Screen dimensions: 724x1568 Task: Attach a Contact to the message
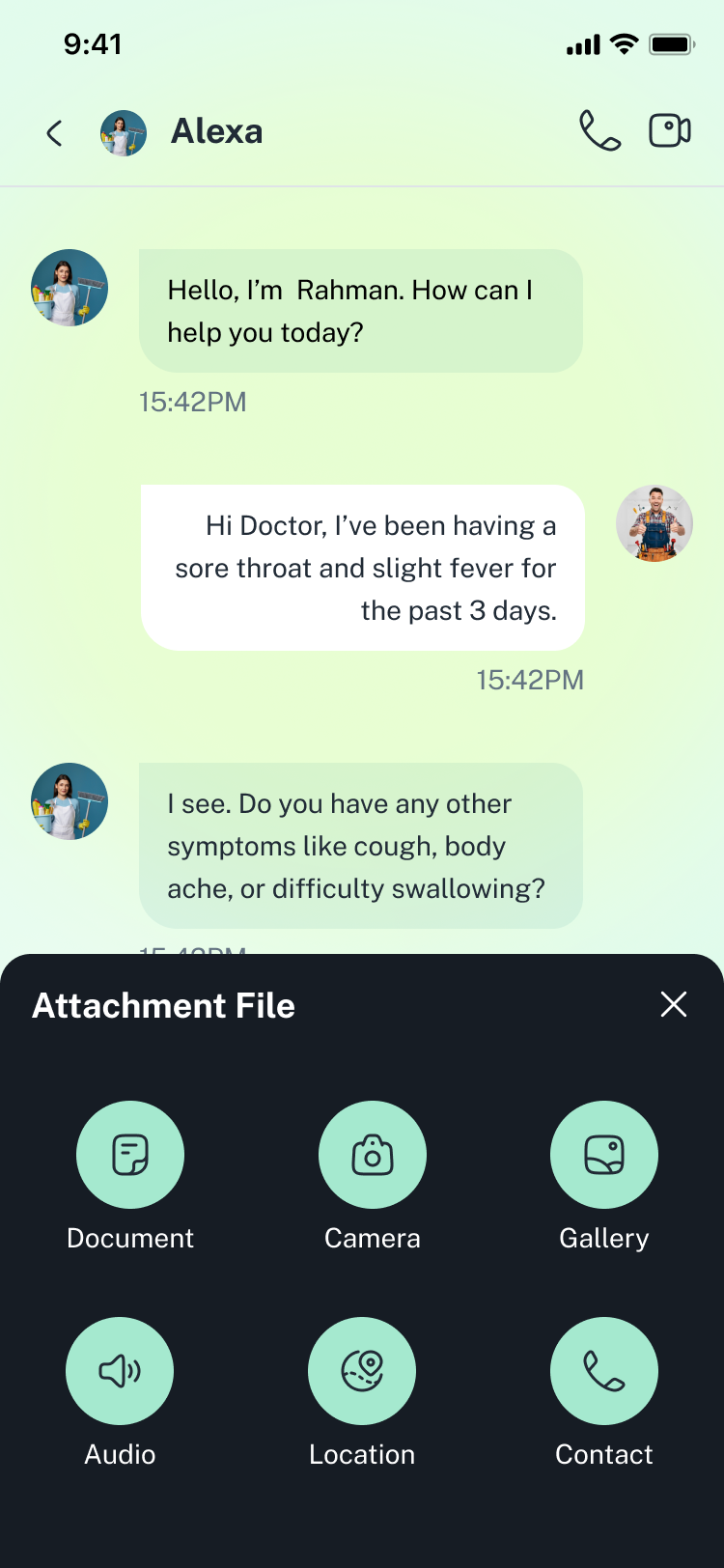click(604, 1371)
